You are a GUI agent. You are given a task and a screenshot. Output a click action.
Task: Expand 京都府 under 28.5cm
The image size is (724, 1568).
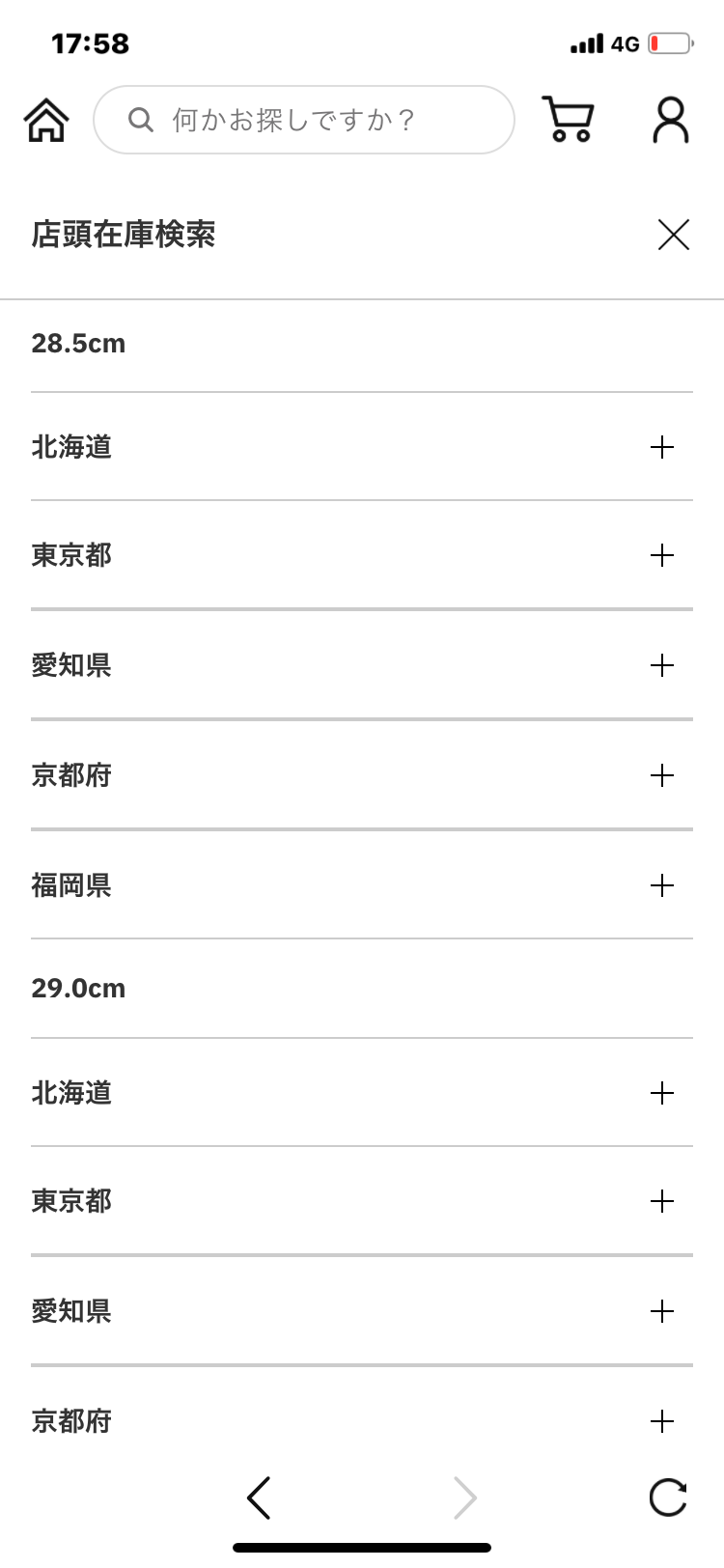pos(661,775)
